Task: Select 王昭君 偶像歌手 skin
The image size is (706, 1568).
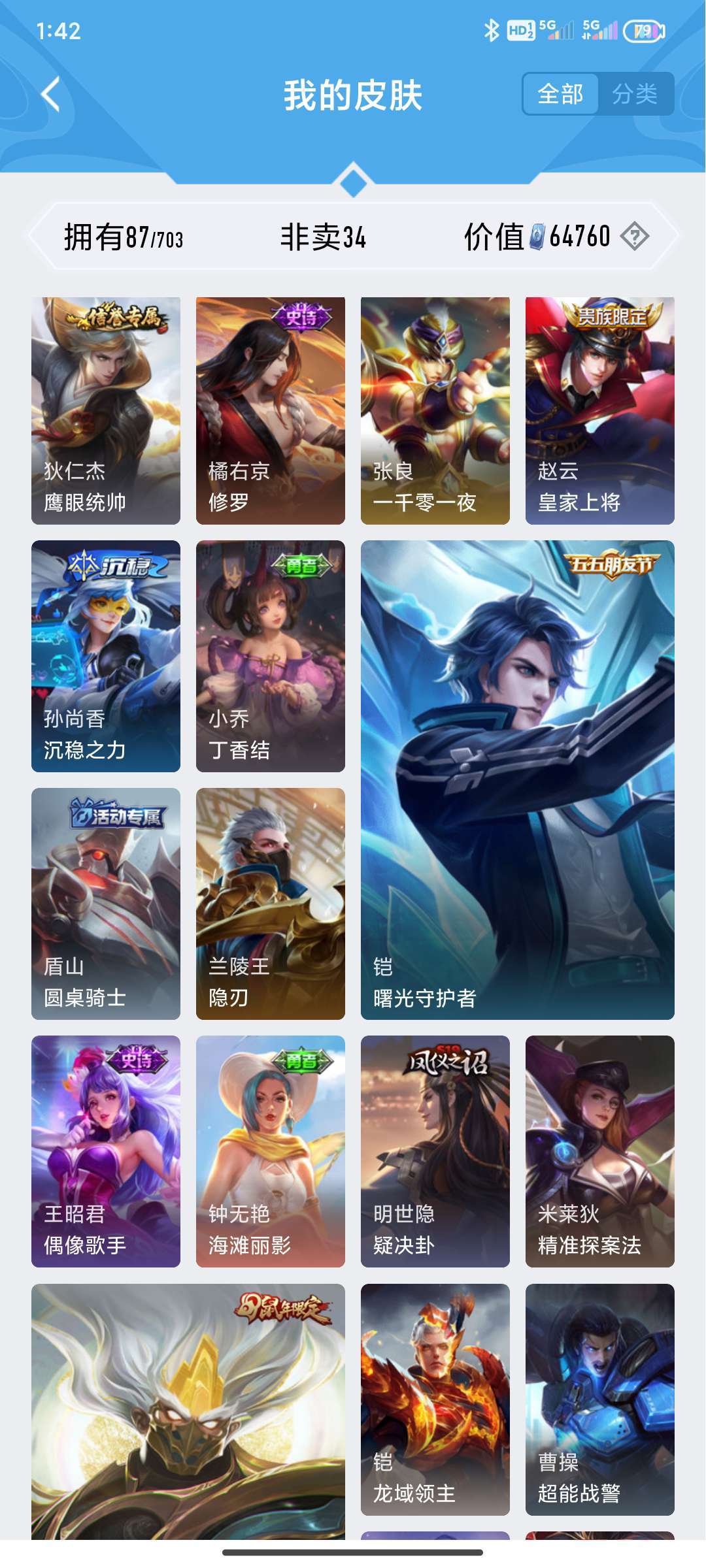Action: 106,1151
